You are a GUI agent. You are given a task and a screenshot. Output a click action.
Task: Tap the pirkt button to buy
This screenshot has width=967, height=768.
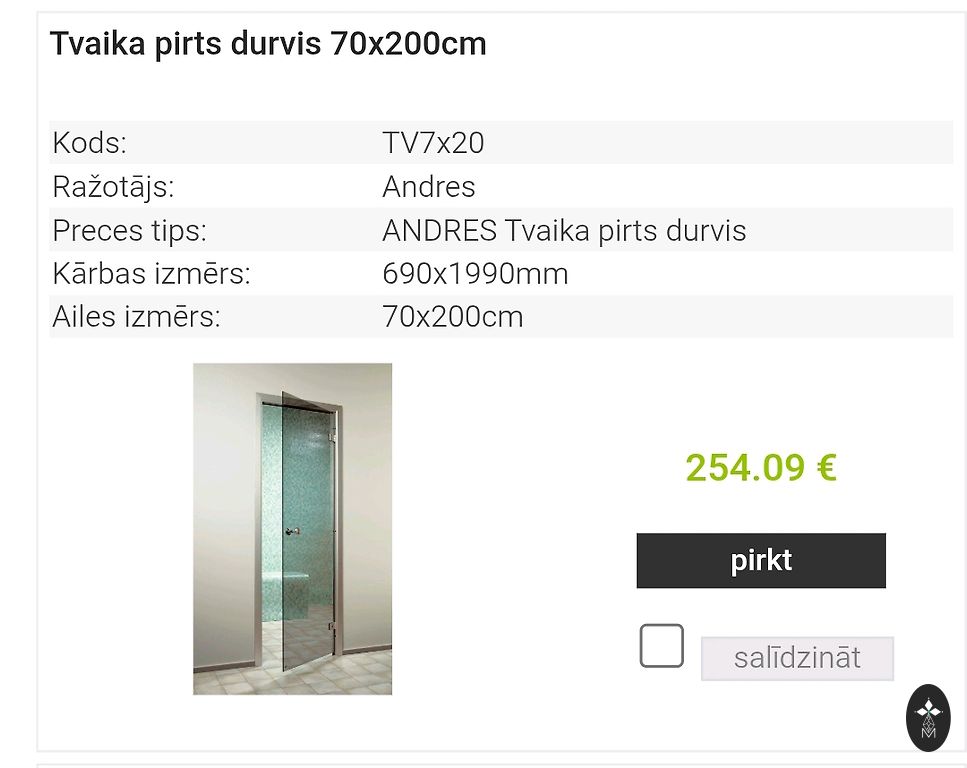tap(761, 560)
